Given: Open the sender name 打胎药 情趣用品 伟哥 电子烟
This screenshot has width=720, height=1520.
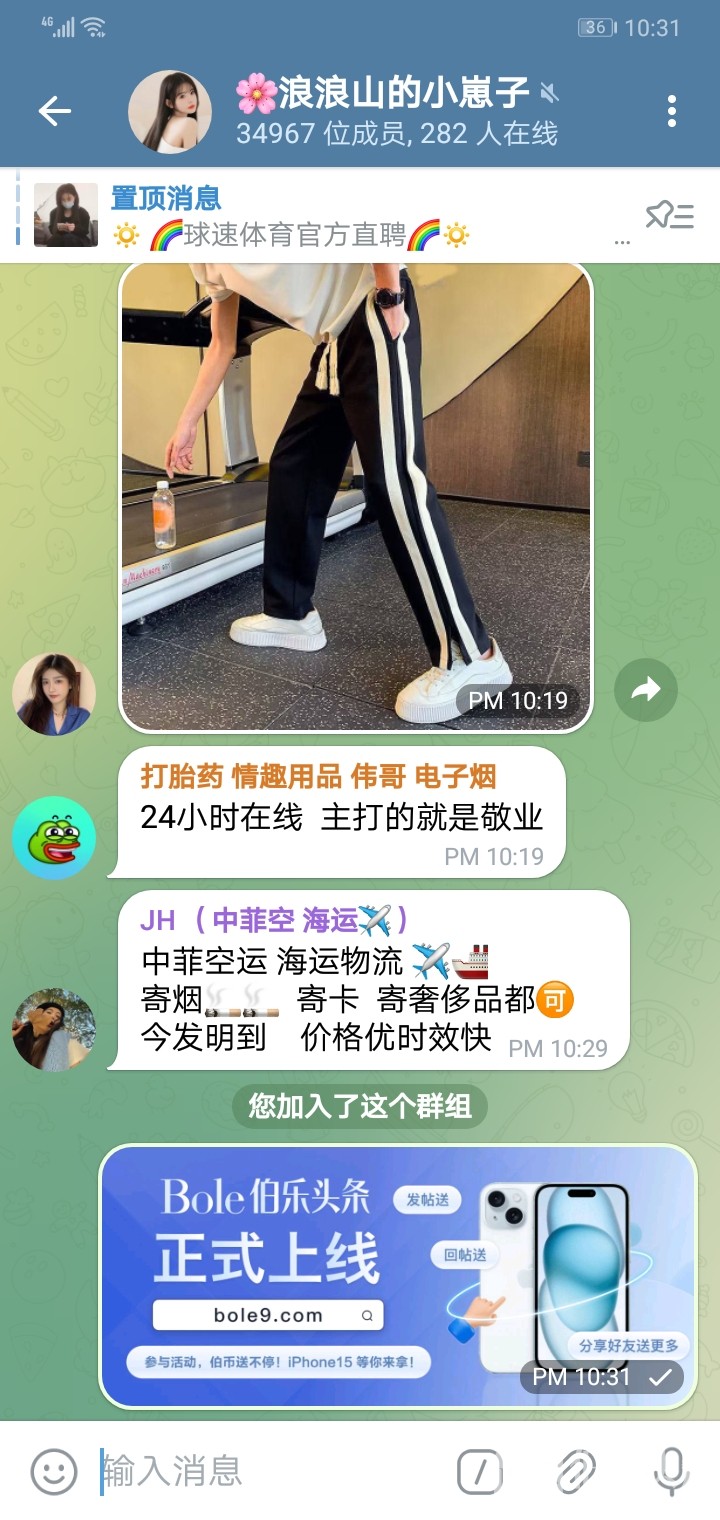Looking at the screenshot, I should click(318, 776).
